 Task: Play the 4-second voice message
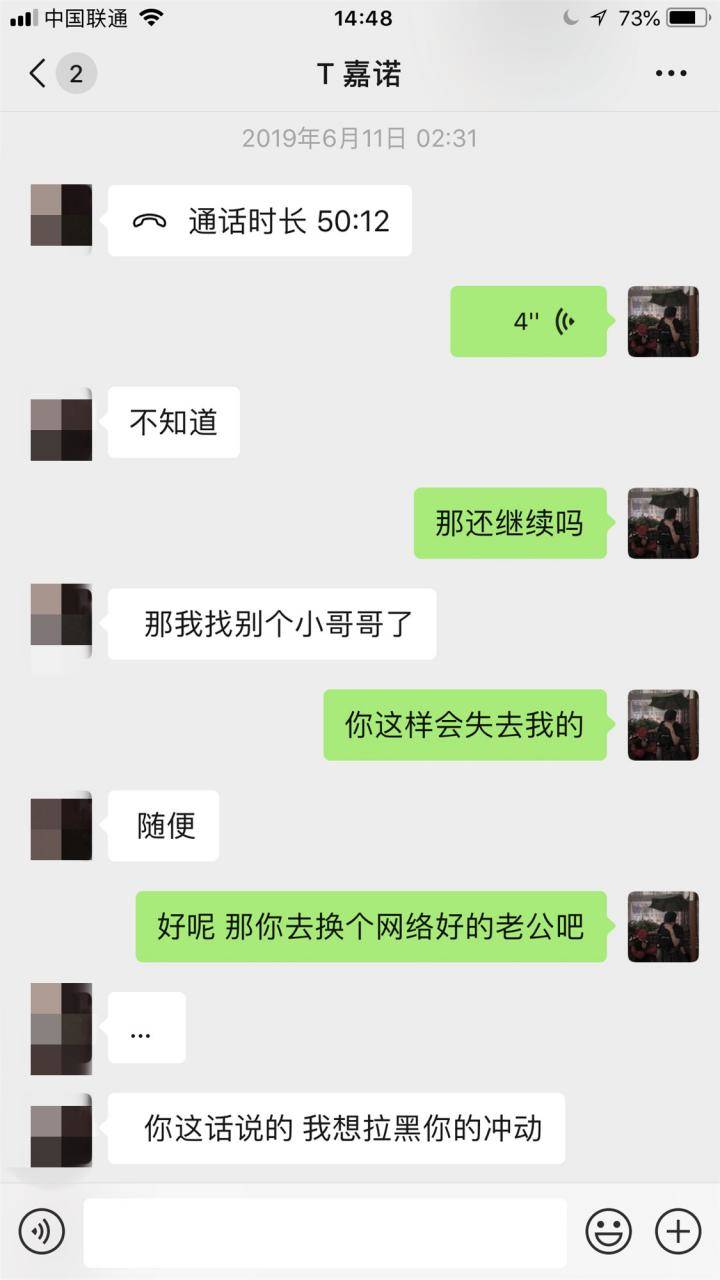coord(529,321)
